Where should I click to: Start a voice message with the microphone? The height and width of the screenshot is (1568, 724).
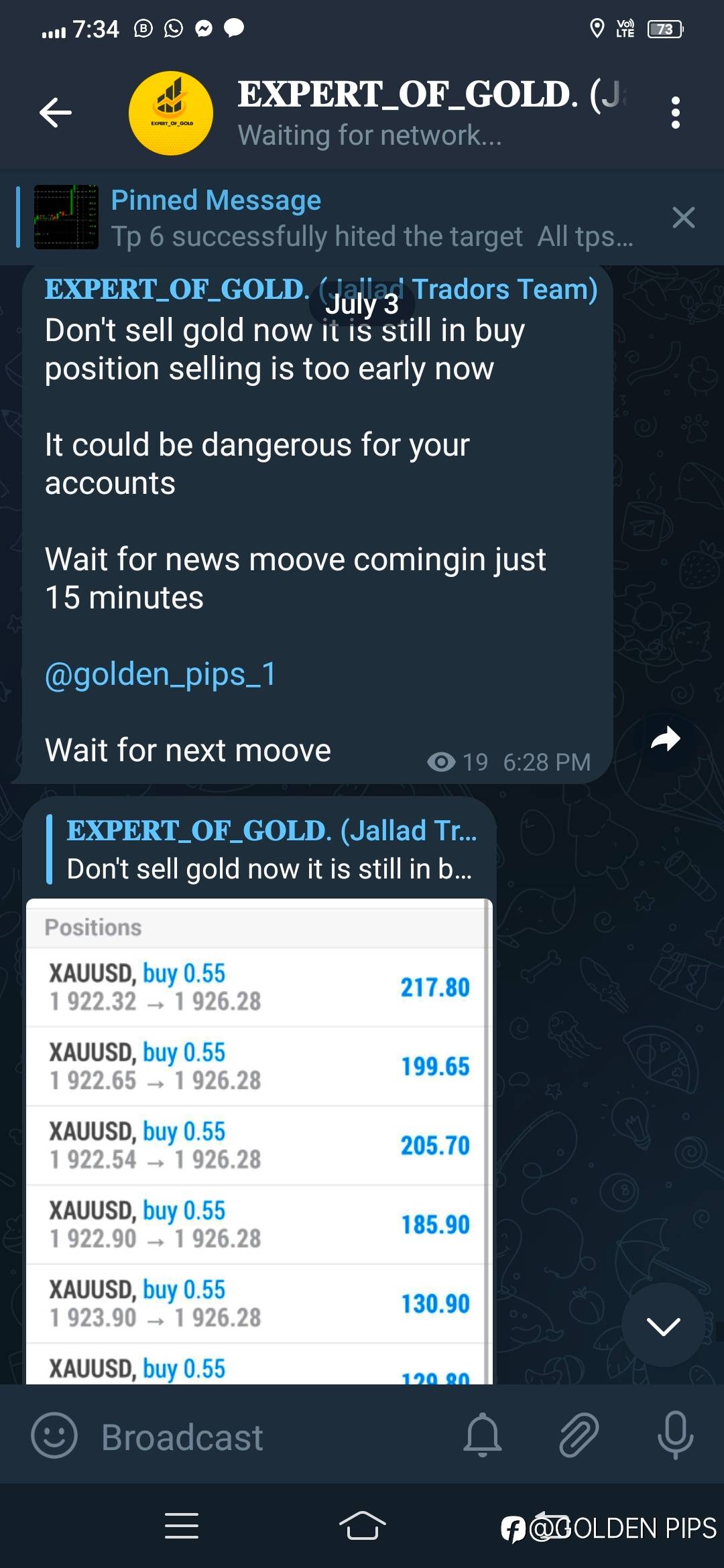tap(675, 1435)
